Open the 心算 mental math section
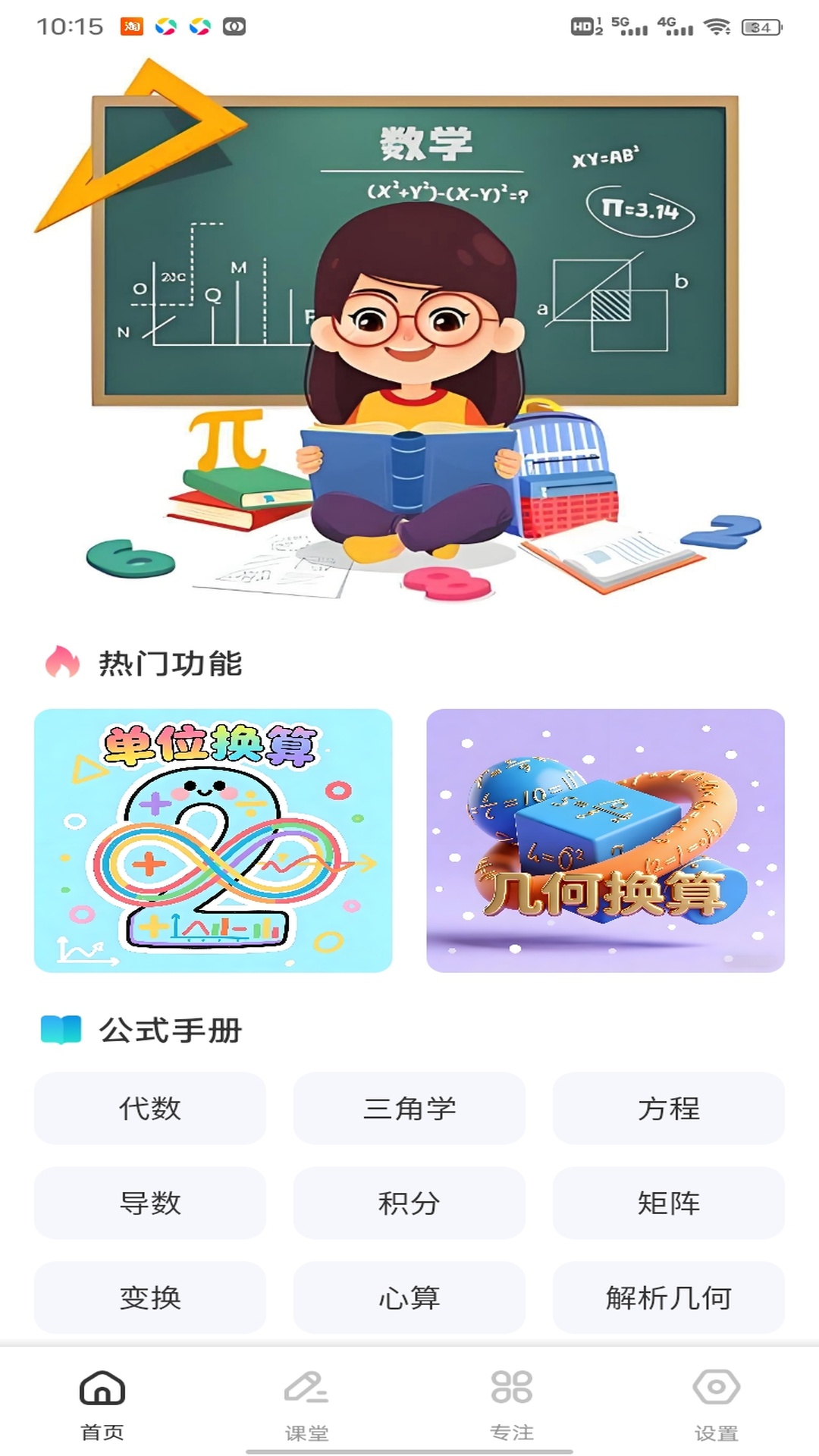819x1456 pixels. coord(409,1298)
